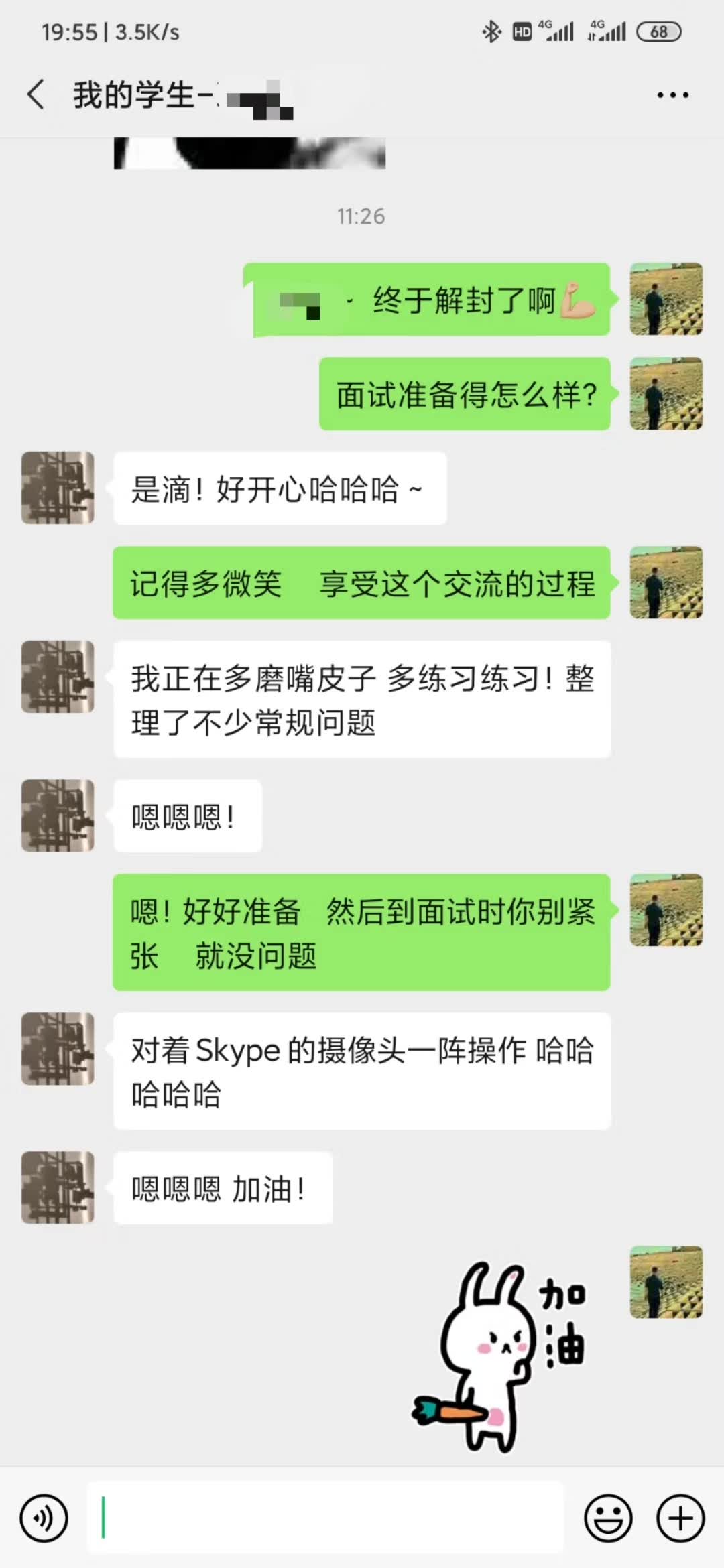This screenshot has height=1568, width=724.
Task: Open the emoji sticker panel
Action: pyautogui.click(x=608, y=1518)
